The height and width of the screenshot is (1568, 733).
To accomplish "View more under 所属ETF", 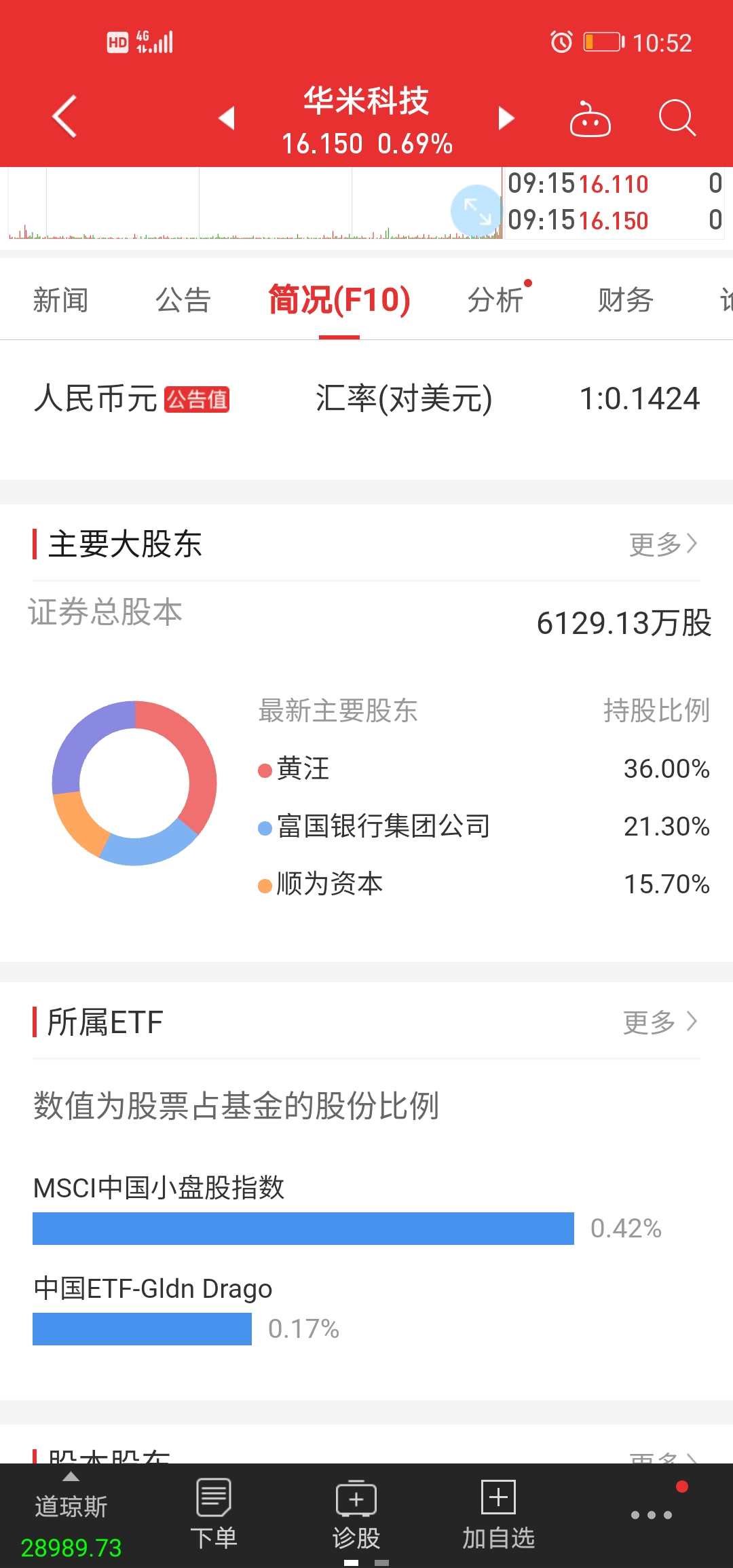I will coord(660,1022).
